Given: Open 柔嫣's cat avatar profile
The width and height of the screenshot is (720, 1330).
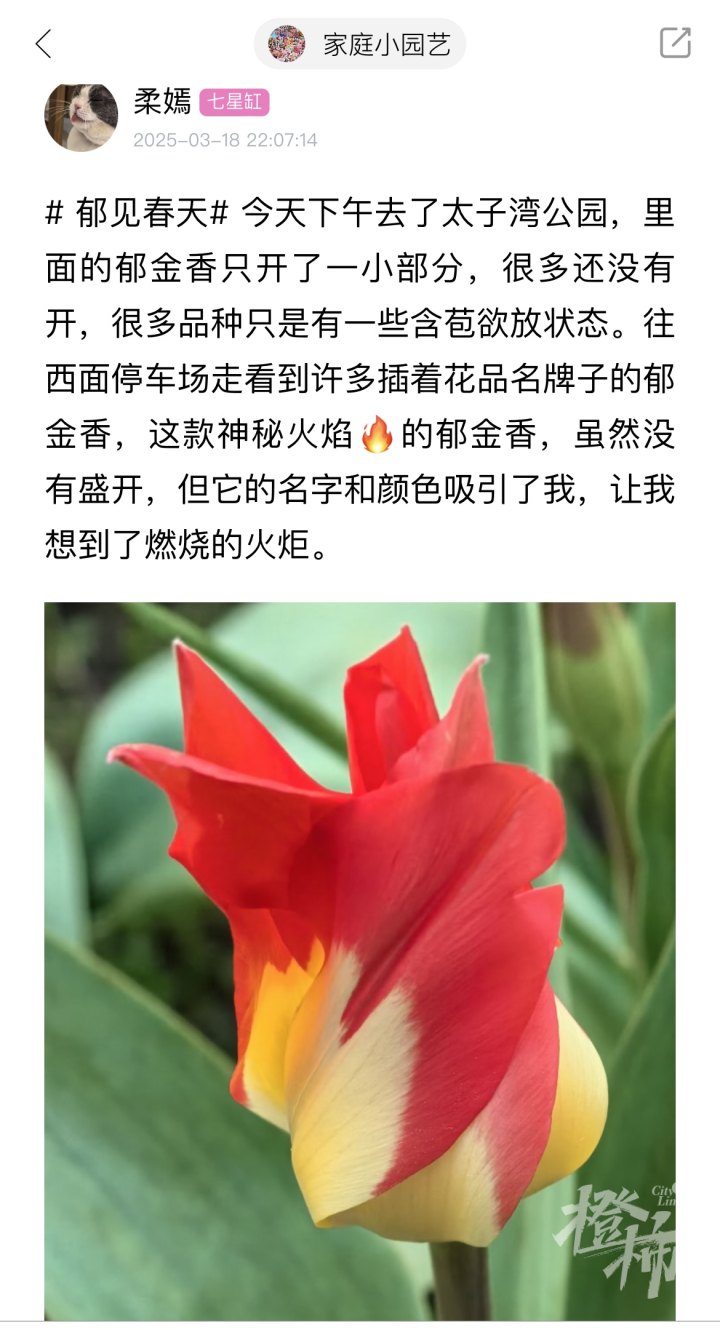Looking at the screenshot, I should tap(81, 115).
